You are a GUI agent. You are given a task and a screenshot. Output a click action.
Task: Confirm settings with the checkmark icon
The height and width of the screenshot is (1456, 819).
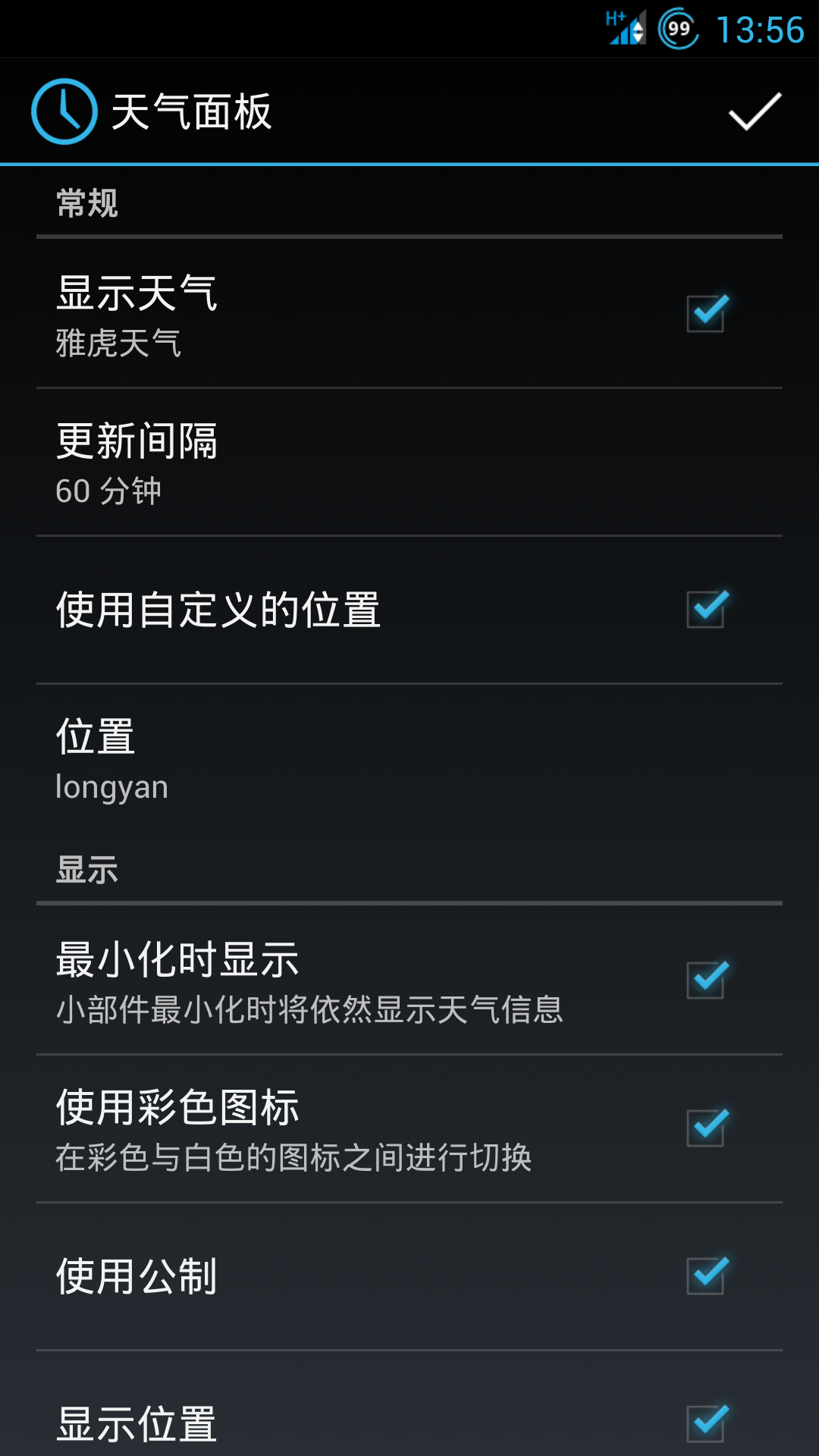tap(755, 111)
